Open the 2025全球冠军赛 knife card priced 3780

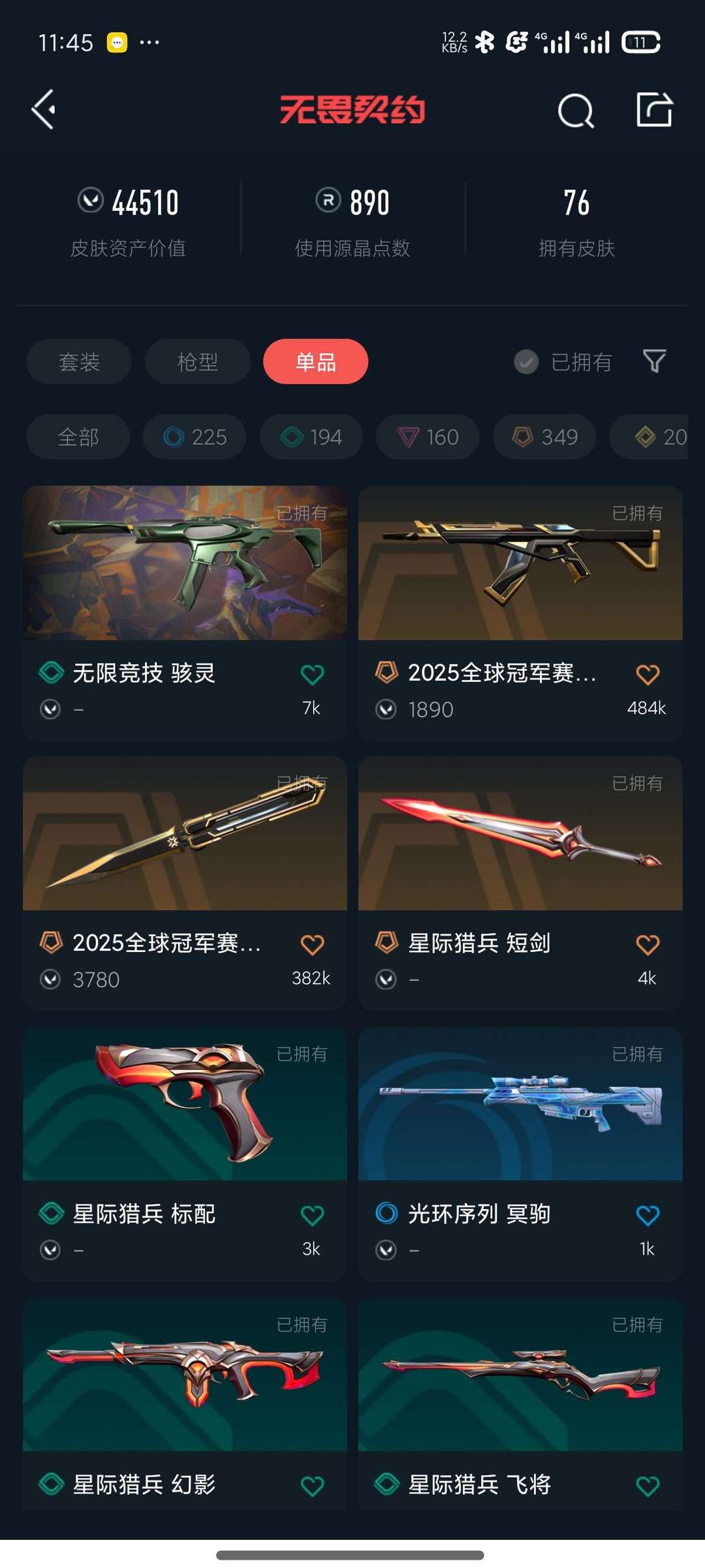[x=185, y=883]
